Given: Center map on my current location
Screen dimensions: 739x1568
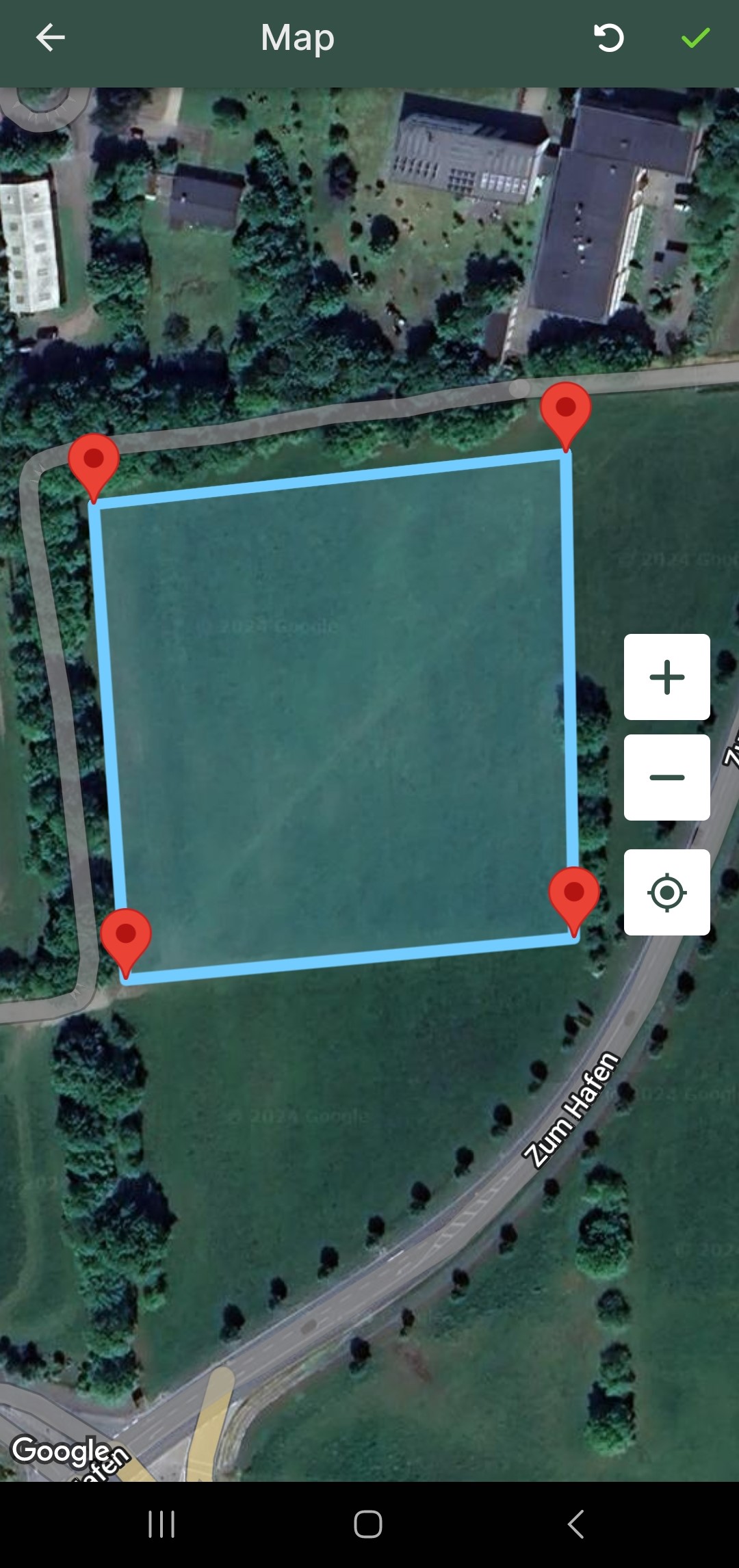Looking at the screenshot, I should 666,892.
